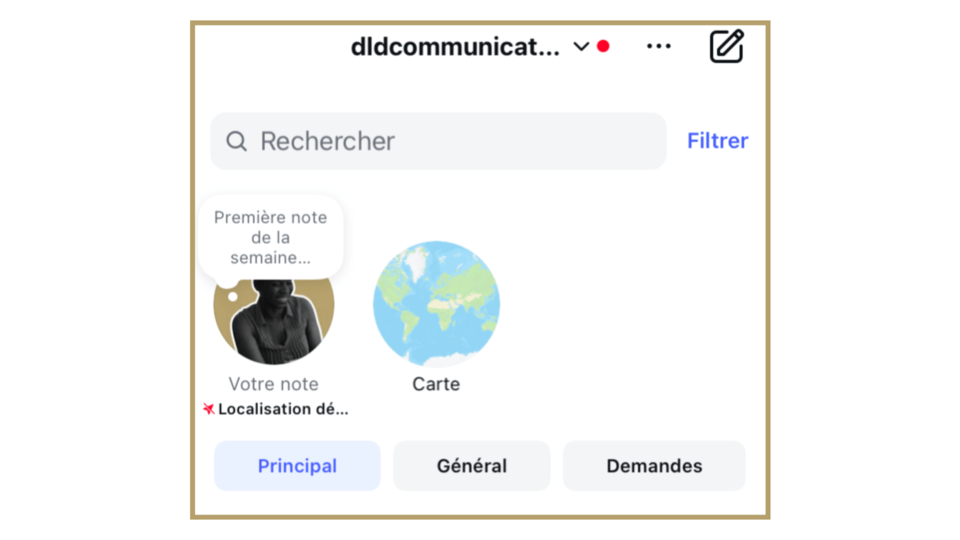Screen dimensions: 960x540
Task: Open the Carte map bubble
Action: [x=436, y=304]
